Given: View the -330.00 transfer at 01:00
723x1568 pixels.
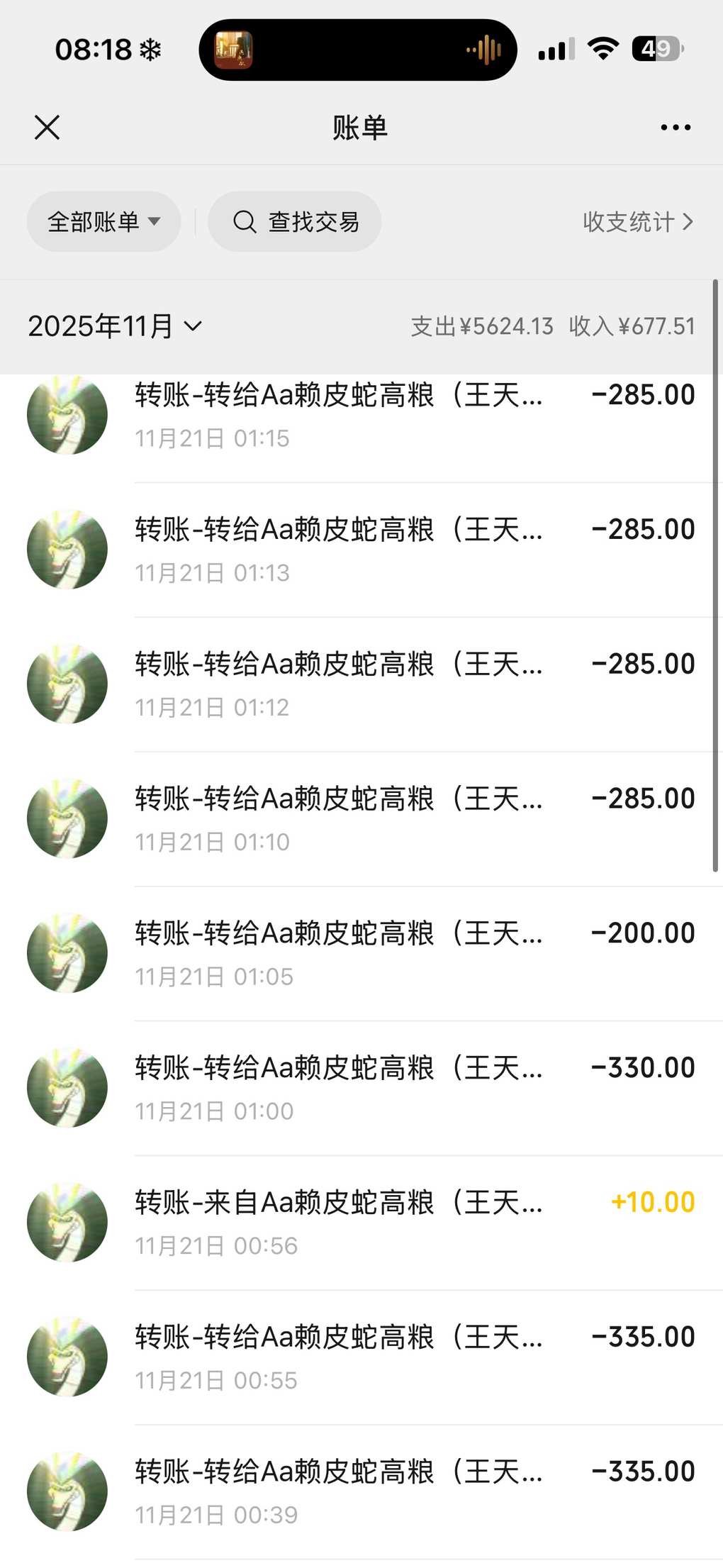Looking at the screenshot, I should [x=361, y=1089].
